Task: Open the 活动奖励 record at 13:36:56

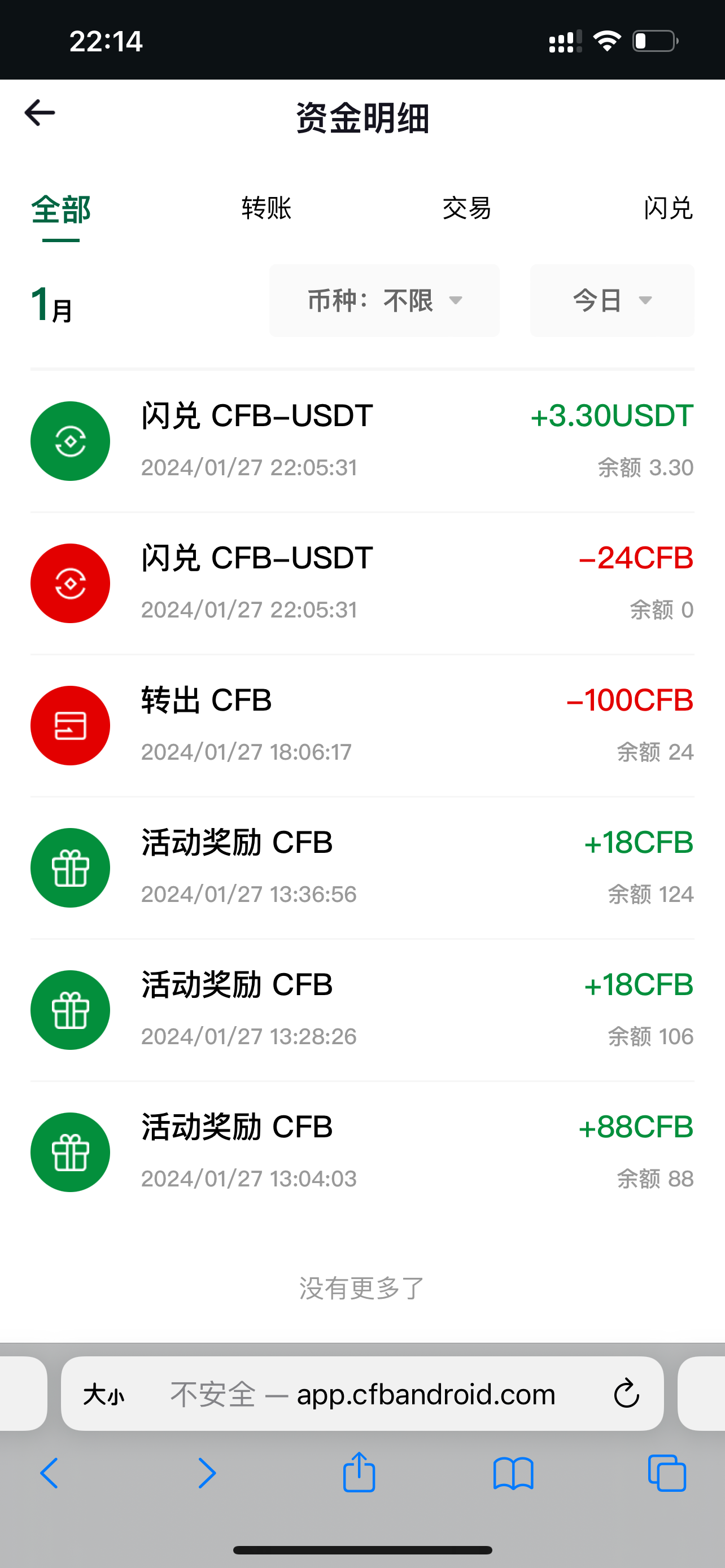Action: [x=362, y=868]
